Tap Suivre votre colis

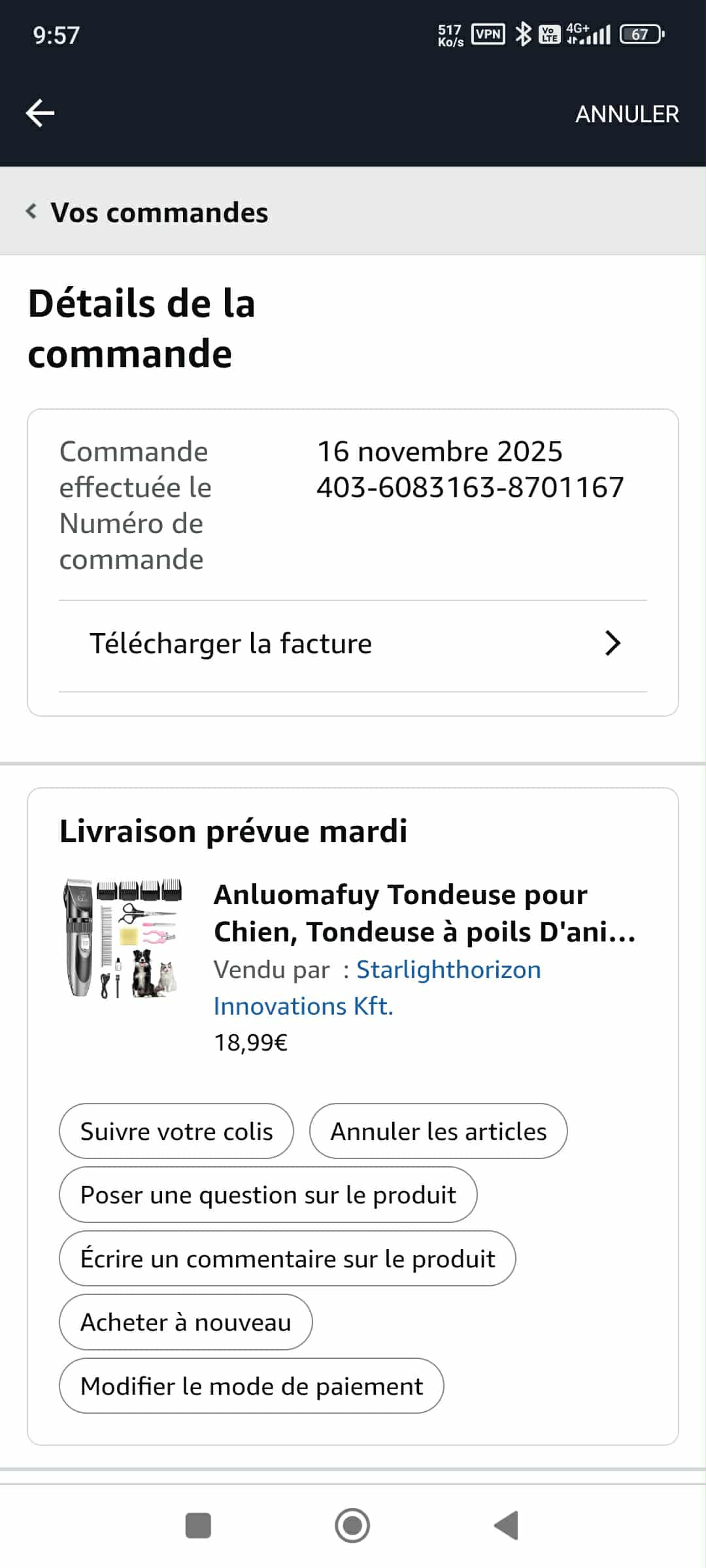pos(176,1131)
